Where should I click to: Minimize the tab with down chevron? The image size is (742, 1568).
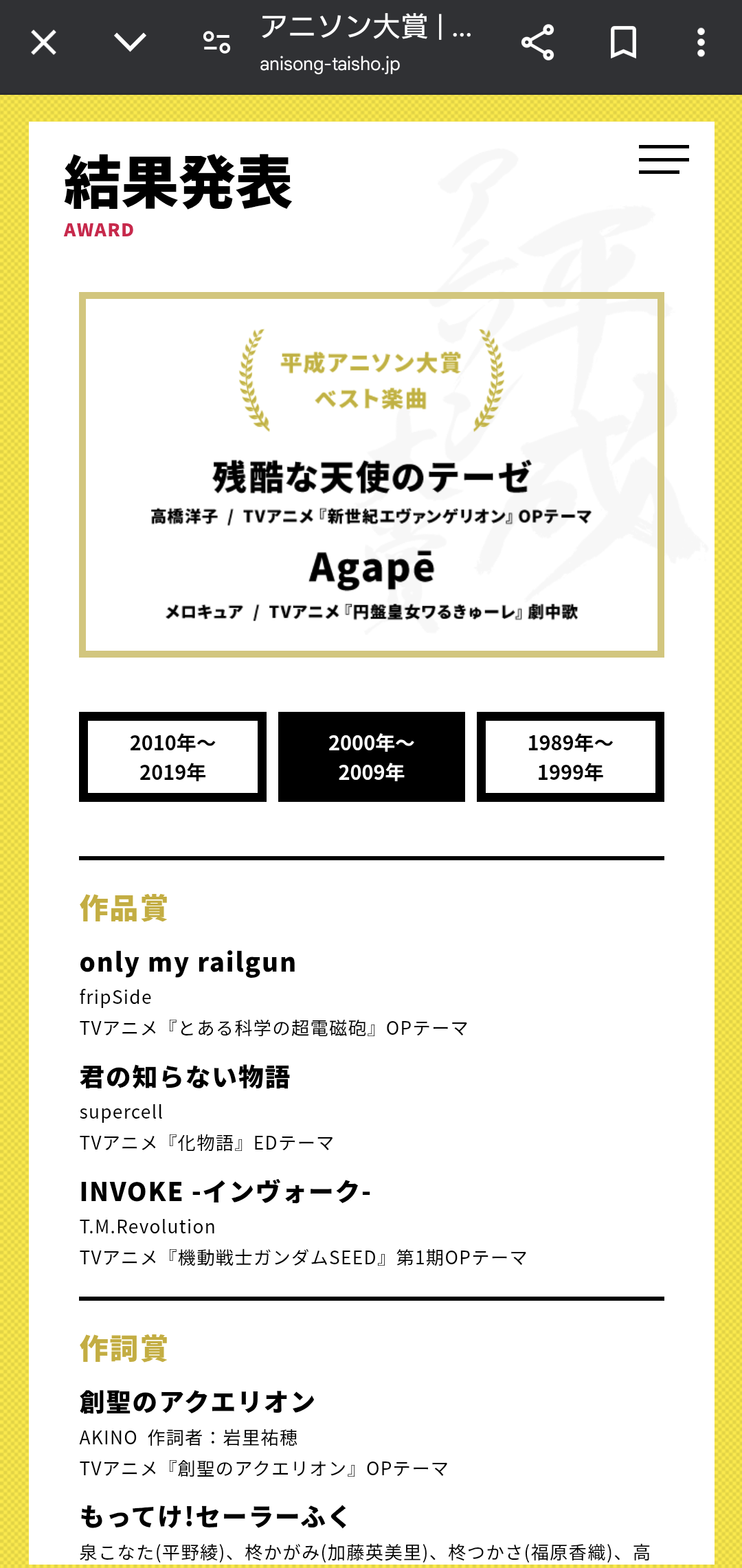point(130,43)
